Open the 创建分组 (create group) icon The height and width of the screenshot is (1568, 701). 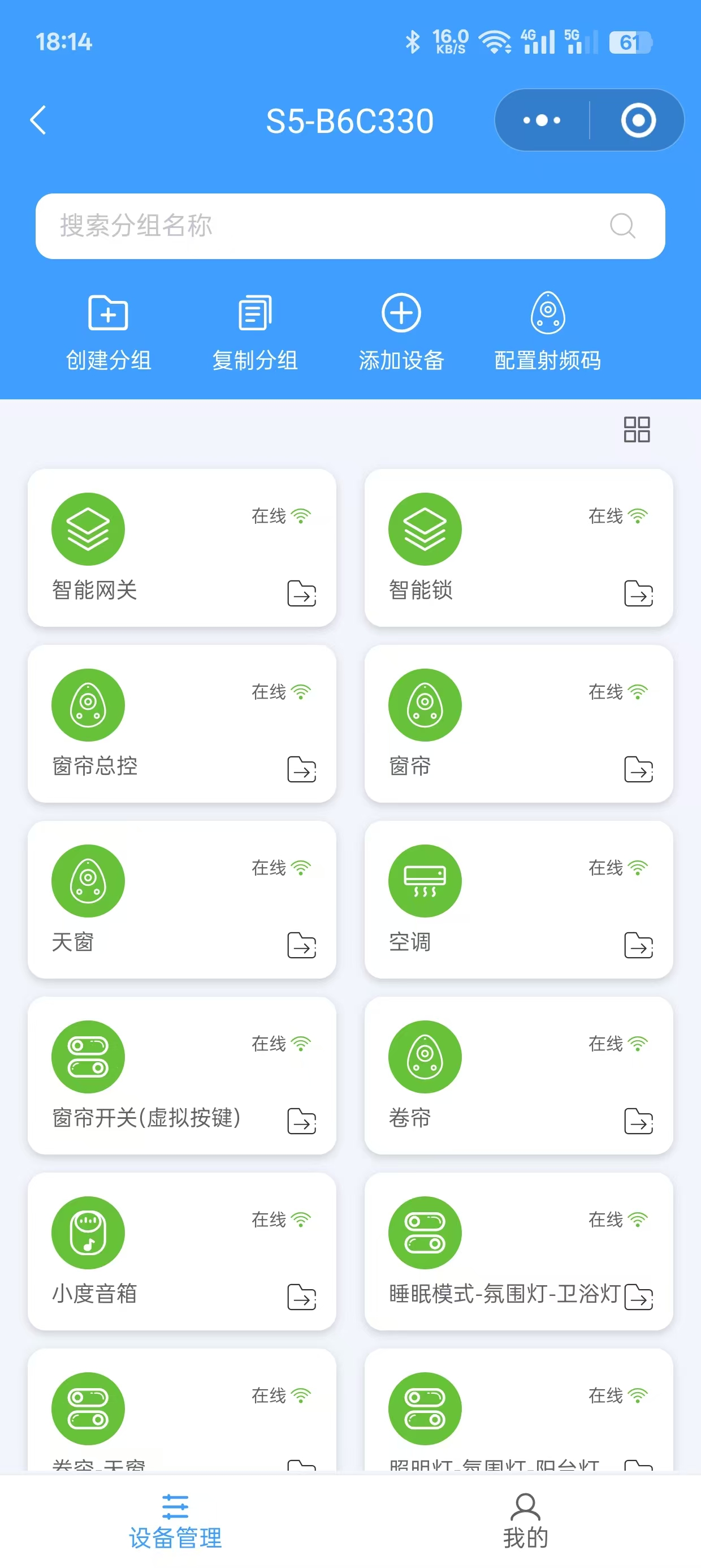(x=107, y=313)
